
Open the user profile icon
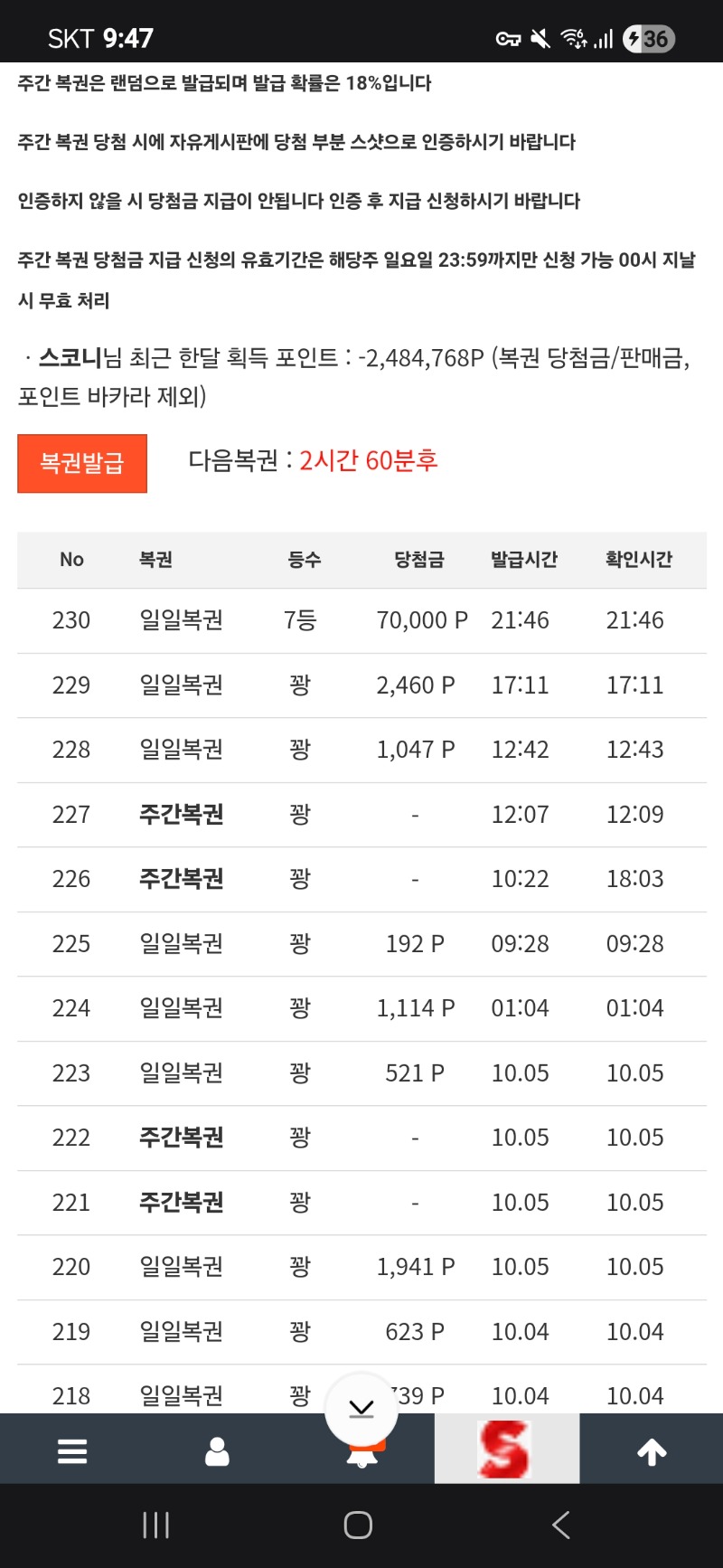[217, 1450]
